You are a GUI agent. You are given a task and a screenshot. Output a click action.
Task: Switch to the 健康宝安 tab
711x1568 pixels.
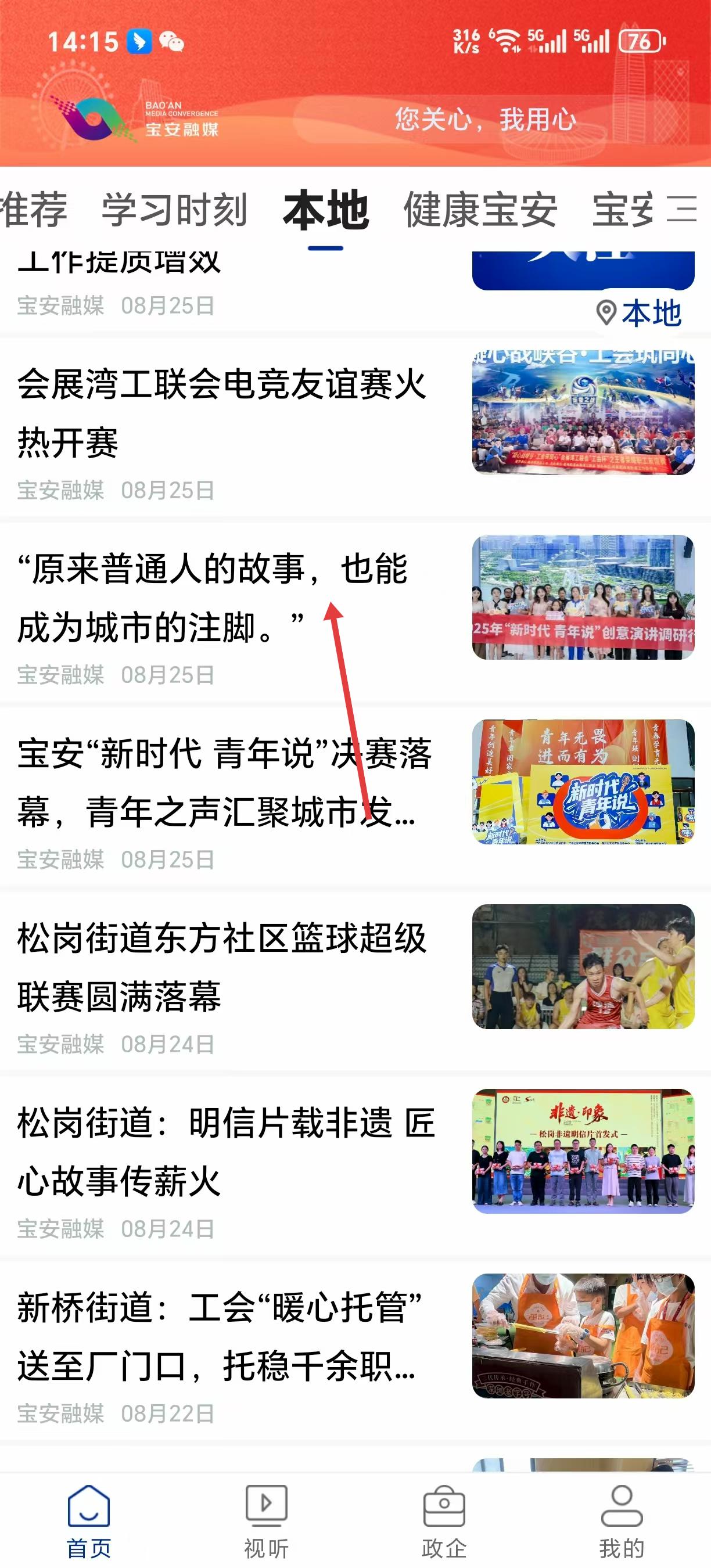pyautogui.click(x=480, y=210)
